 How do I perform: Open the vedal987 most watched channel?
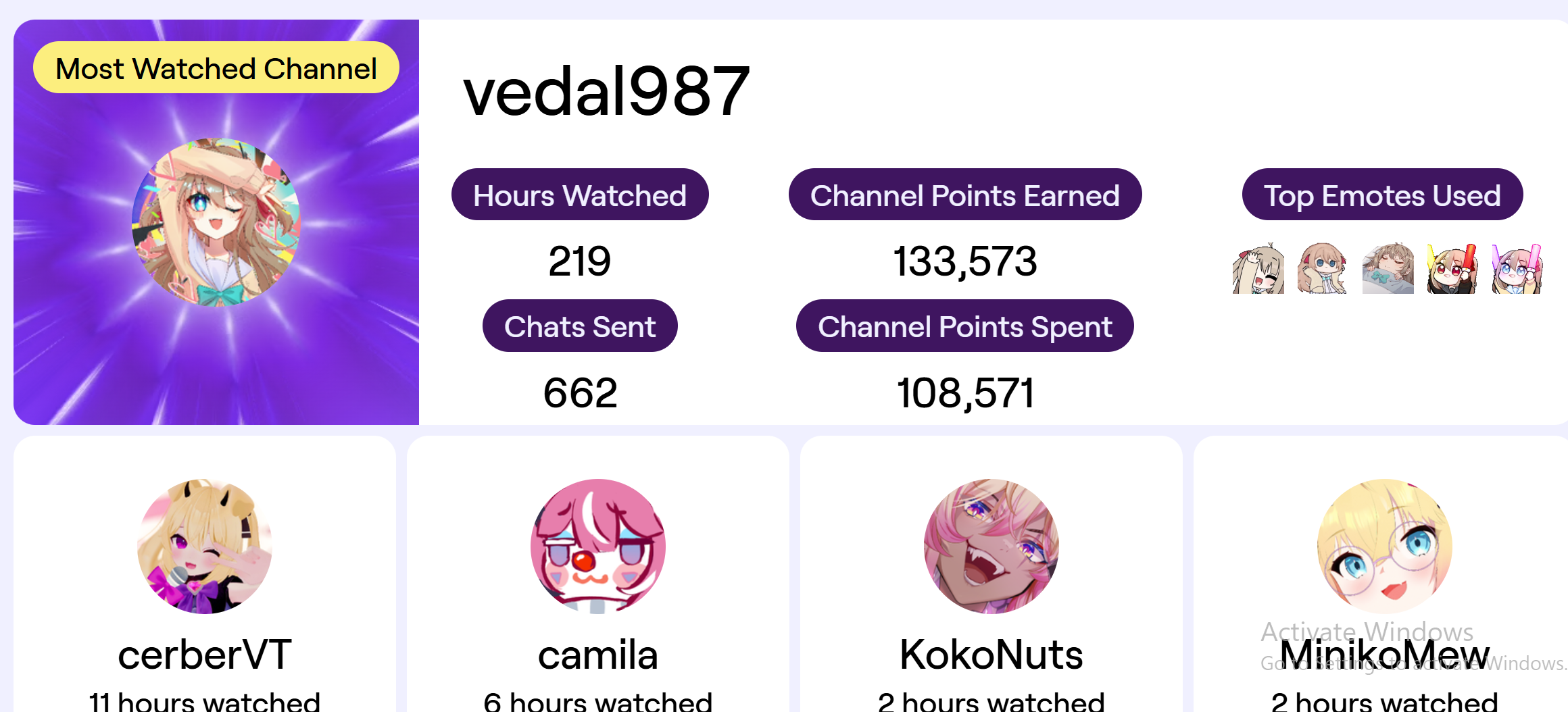[x=606, y=91]
